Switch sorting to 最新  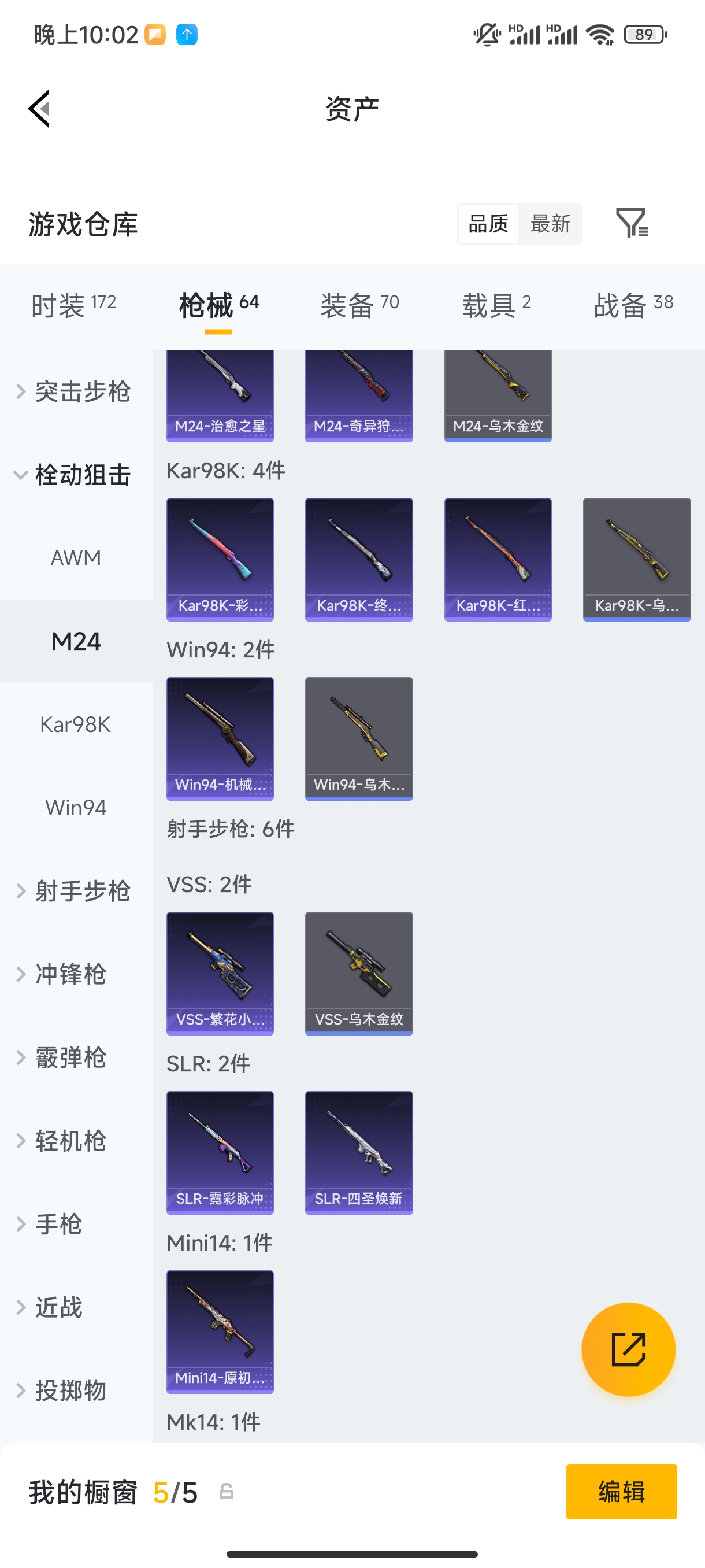click(551, 223)
